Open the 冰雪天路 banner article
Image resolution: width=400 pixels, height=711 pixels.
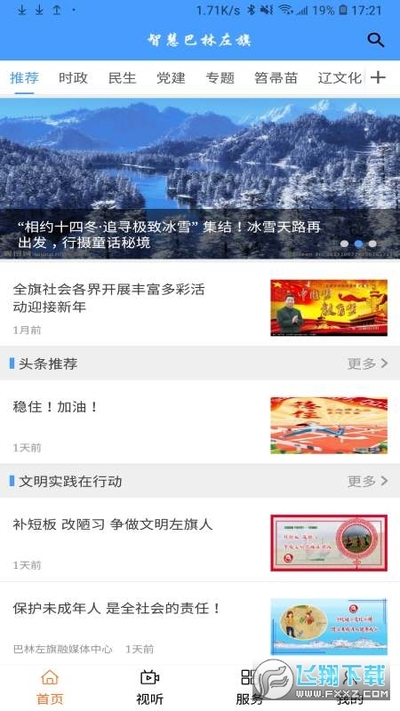[200, 178]
